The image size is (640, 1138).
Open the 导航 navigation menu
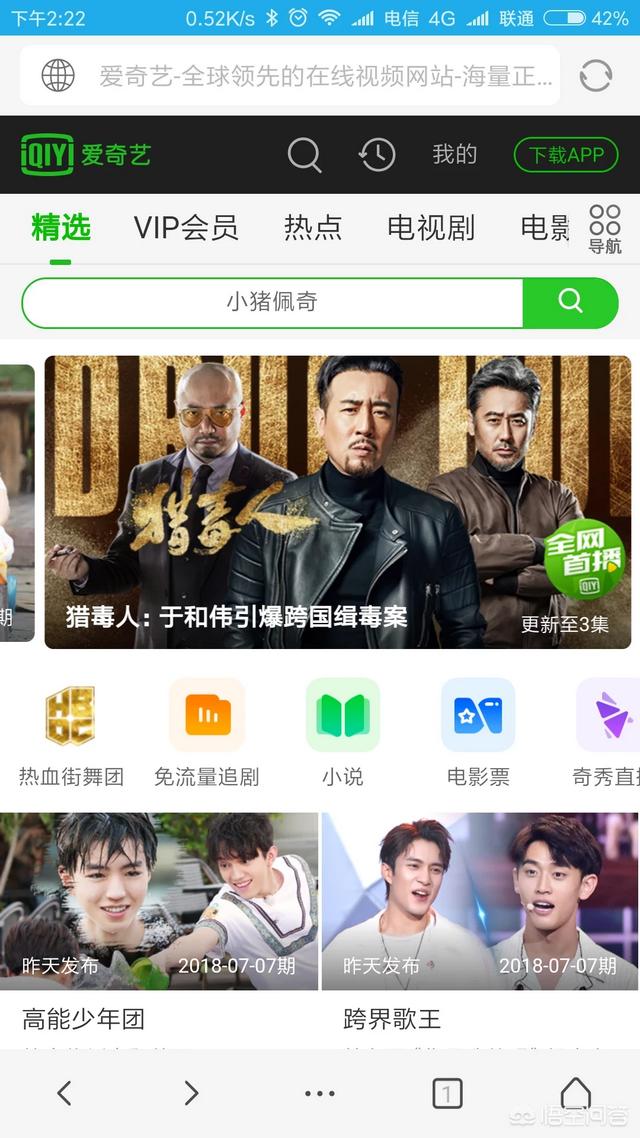605,229
